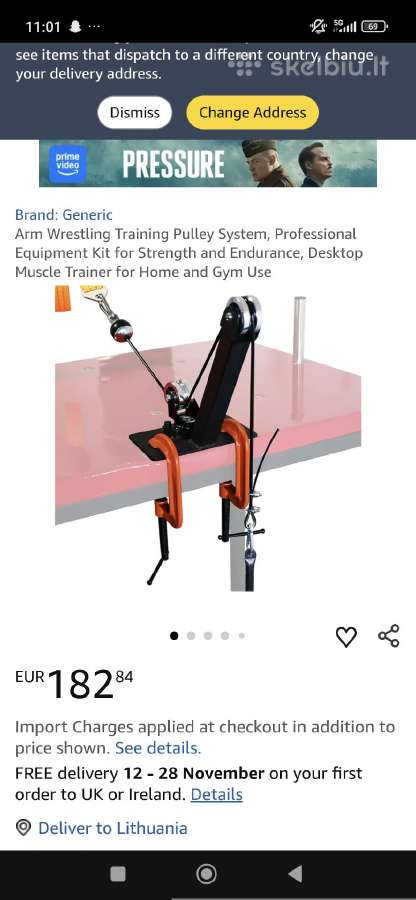Jump to the second image dot
416x900 pixels.
pos(191,636)
